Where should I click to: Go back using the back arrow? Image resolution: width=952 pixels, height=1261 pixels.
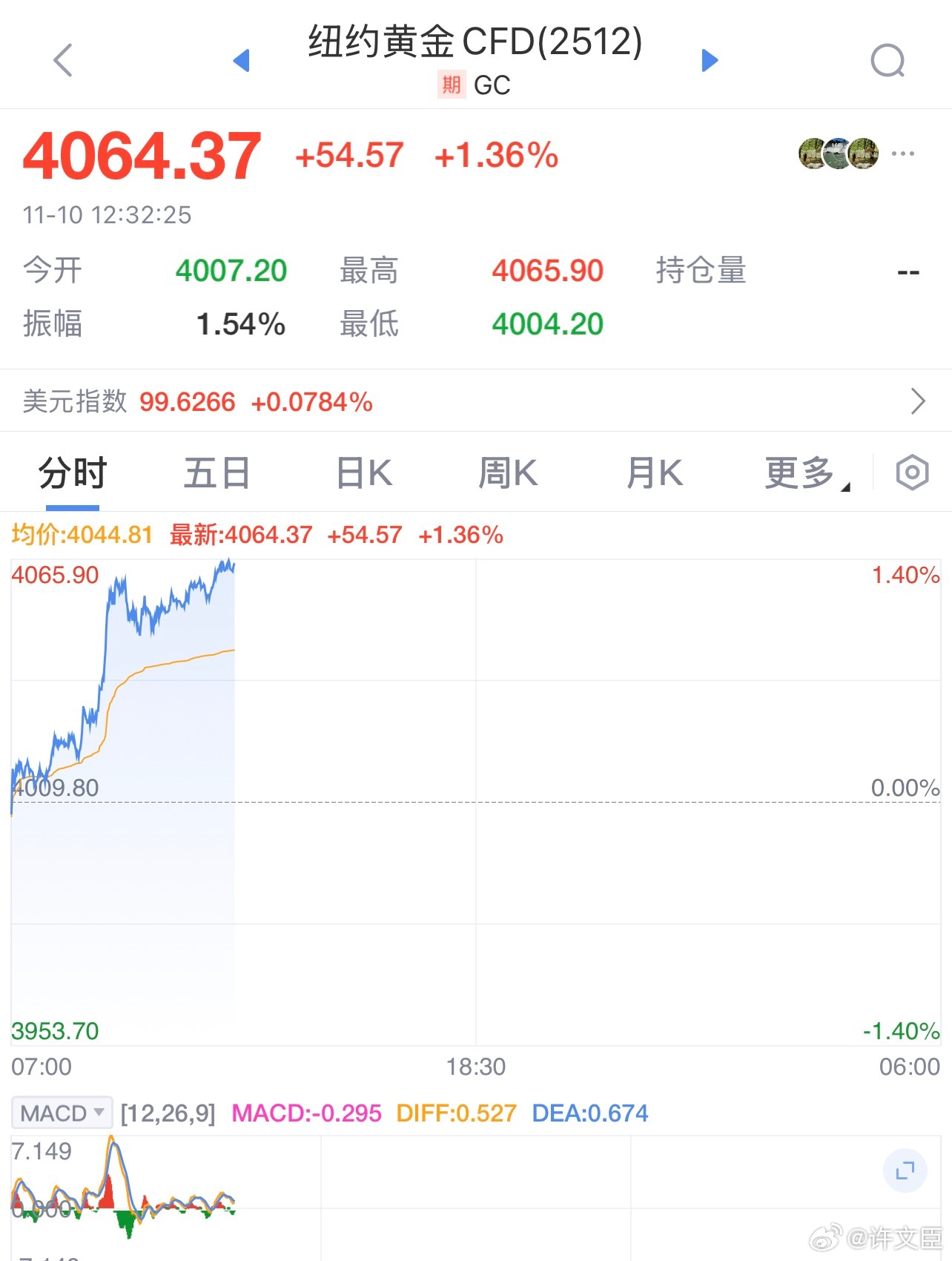[x=63, y=59]
